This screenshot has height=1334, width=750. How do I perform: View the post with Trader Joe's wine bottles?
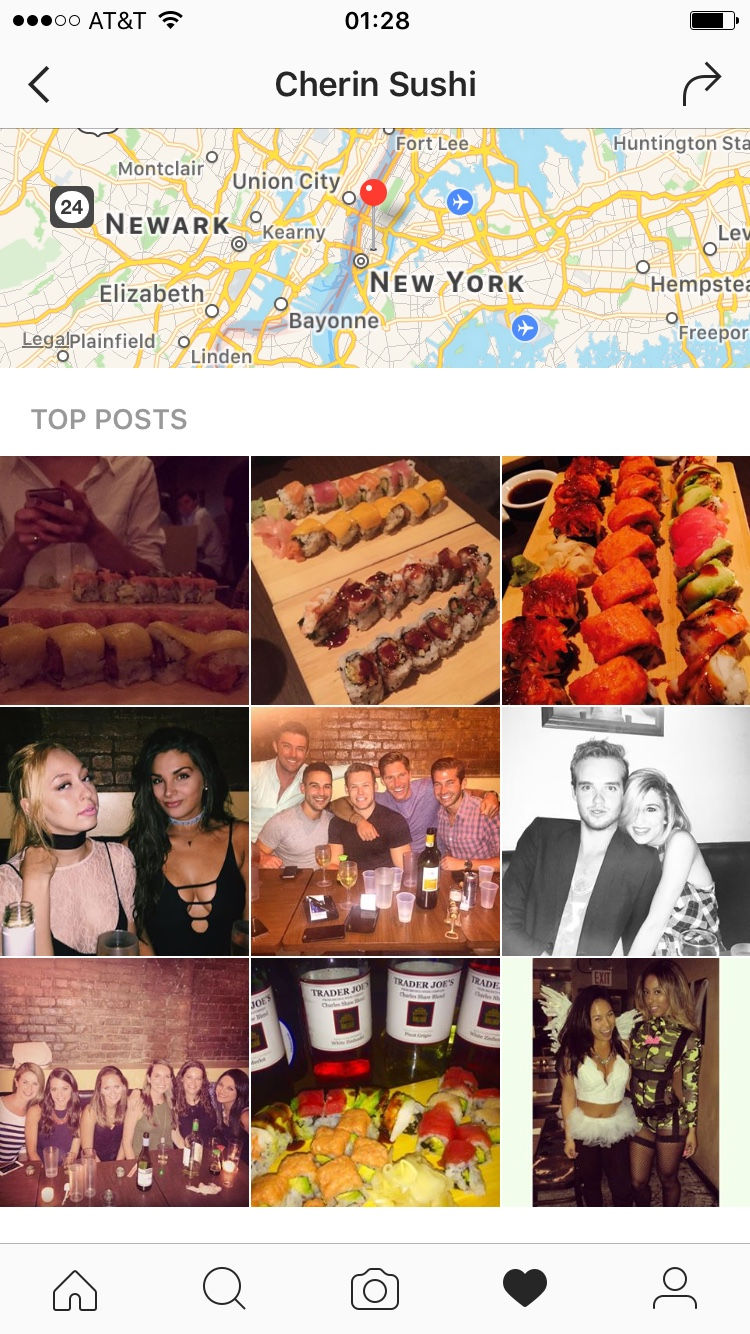pos(375,1082)
